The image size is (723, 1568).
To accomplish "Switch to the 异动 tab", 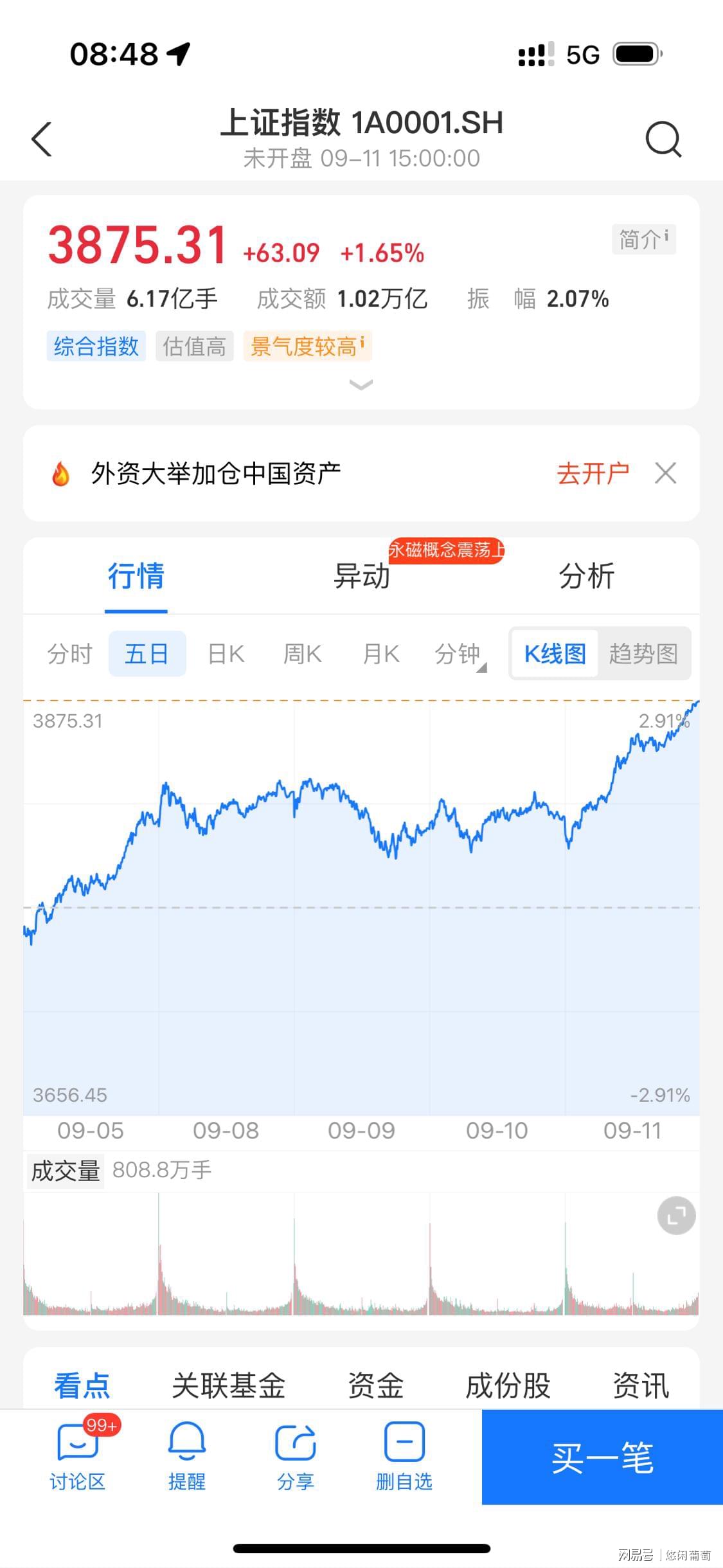I will [361, 576].
